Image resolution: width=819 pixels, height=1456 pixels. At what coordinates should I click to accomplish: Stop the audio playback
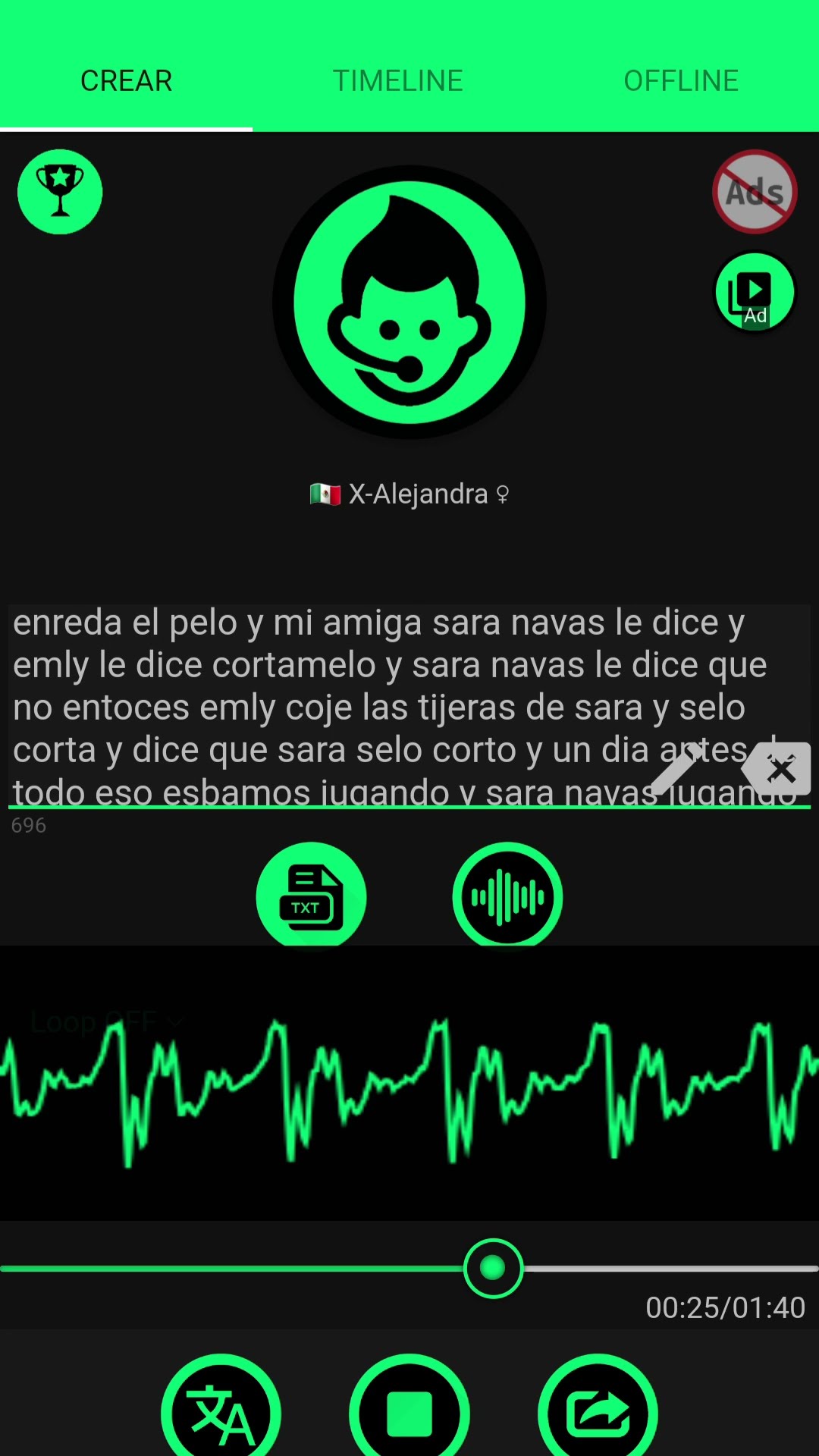[x=409, y=1414]
